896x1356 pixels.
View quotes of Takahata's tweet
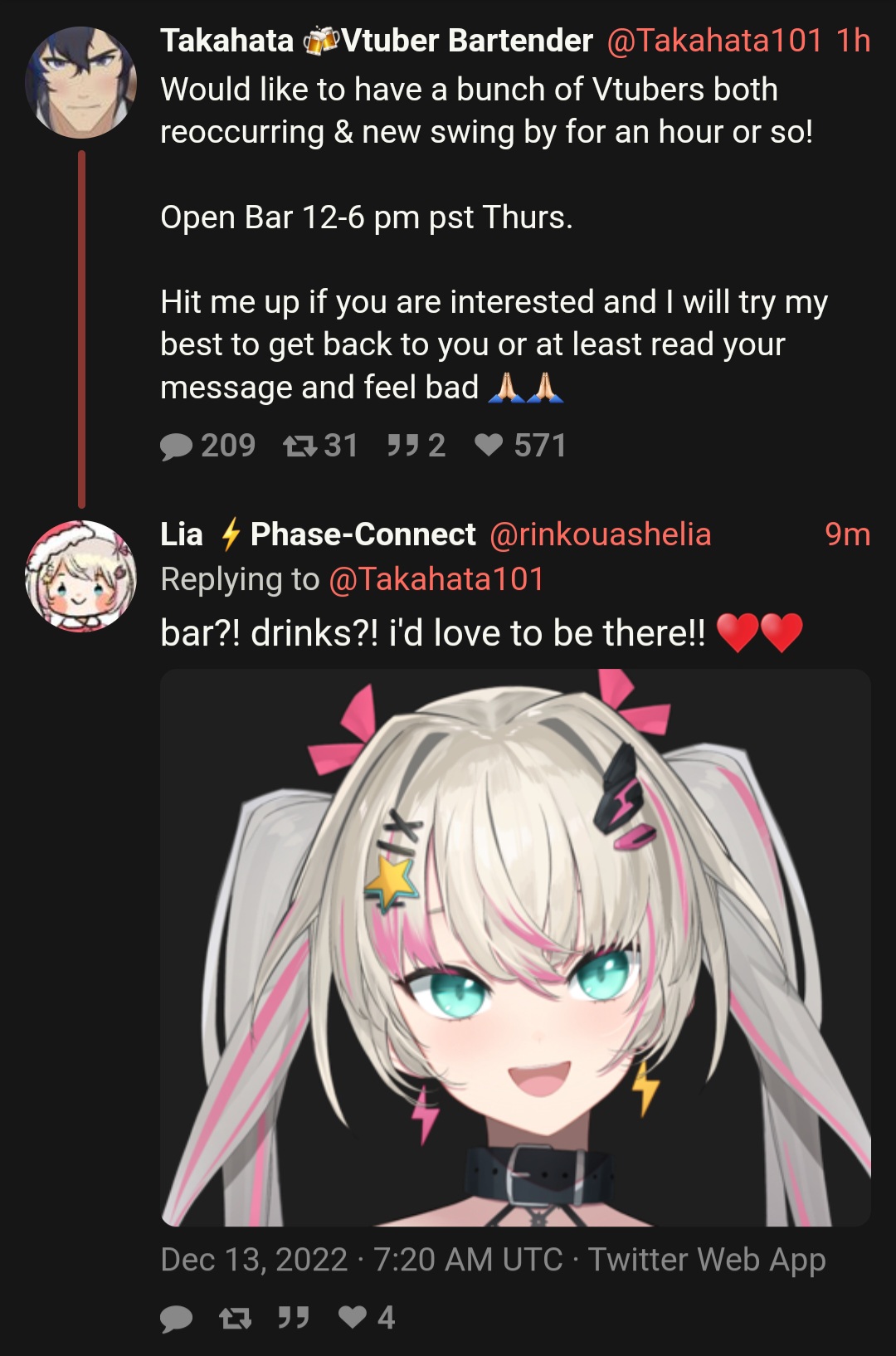tap(402, 446)
